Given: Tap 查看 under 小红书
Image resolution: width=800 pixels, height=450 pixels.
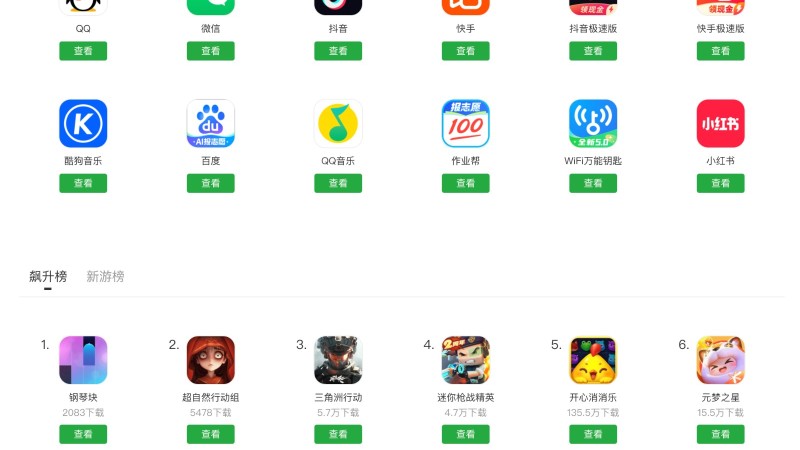Looking at the screenshot, I should tap(720, 183).
